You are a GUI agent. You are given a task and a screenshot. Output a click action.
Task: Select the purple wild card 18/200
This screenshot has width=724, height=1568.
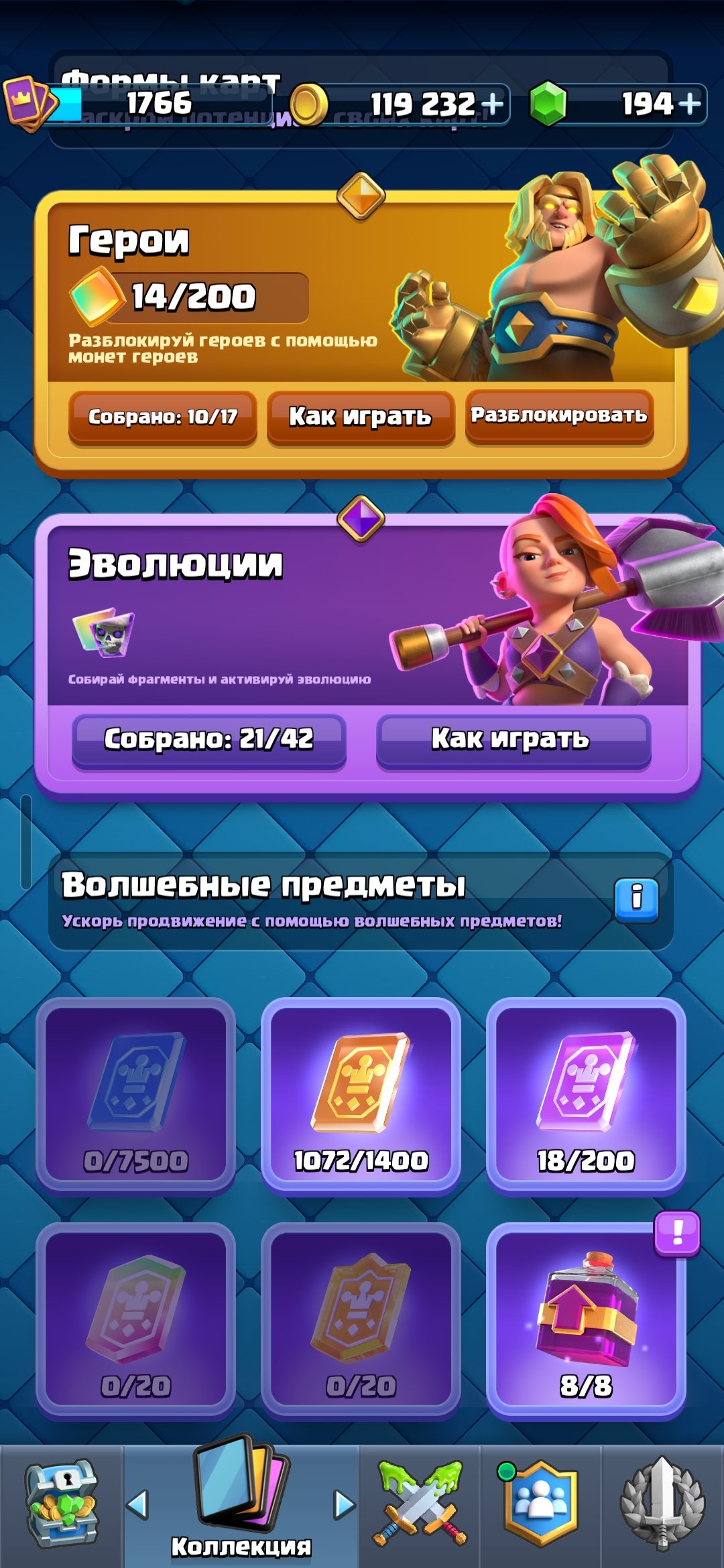point(586,1096)
